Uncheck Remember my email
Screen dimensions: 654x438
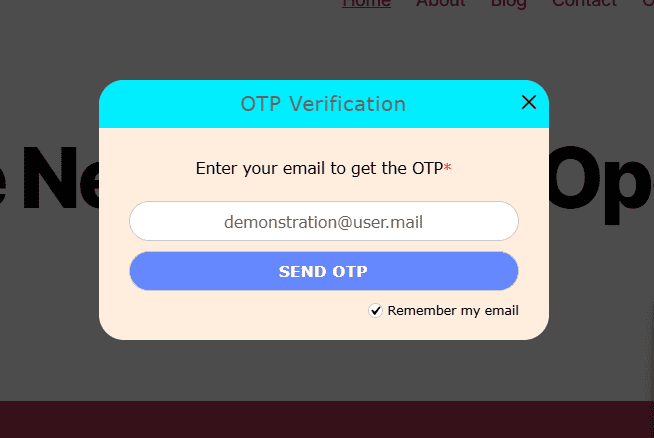pos(376,311)
